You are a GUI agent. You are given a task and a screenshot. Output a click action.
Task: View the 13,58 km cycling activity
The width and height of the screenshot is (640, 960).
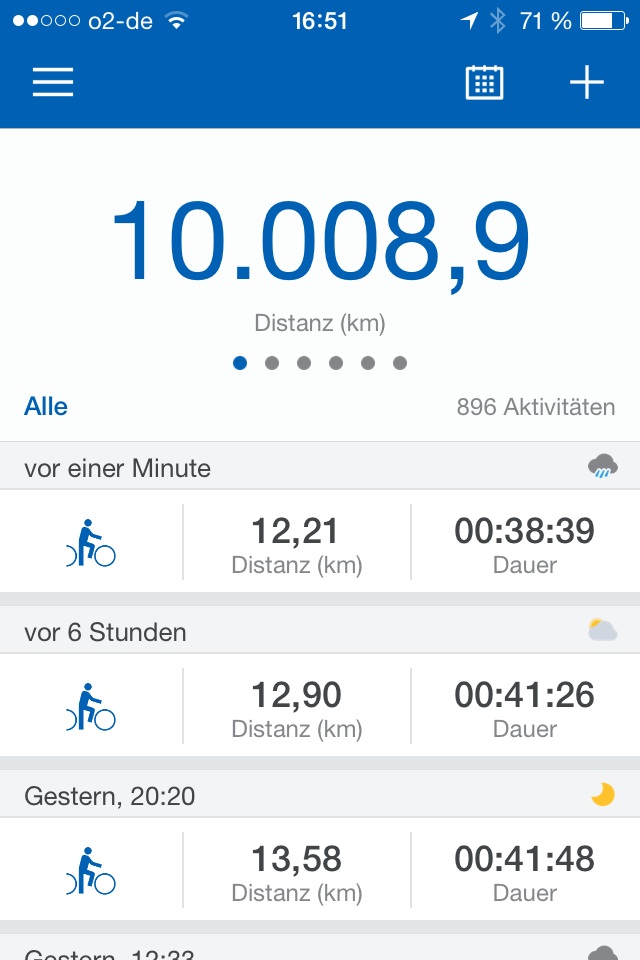click(x=320, y=869)
